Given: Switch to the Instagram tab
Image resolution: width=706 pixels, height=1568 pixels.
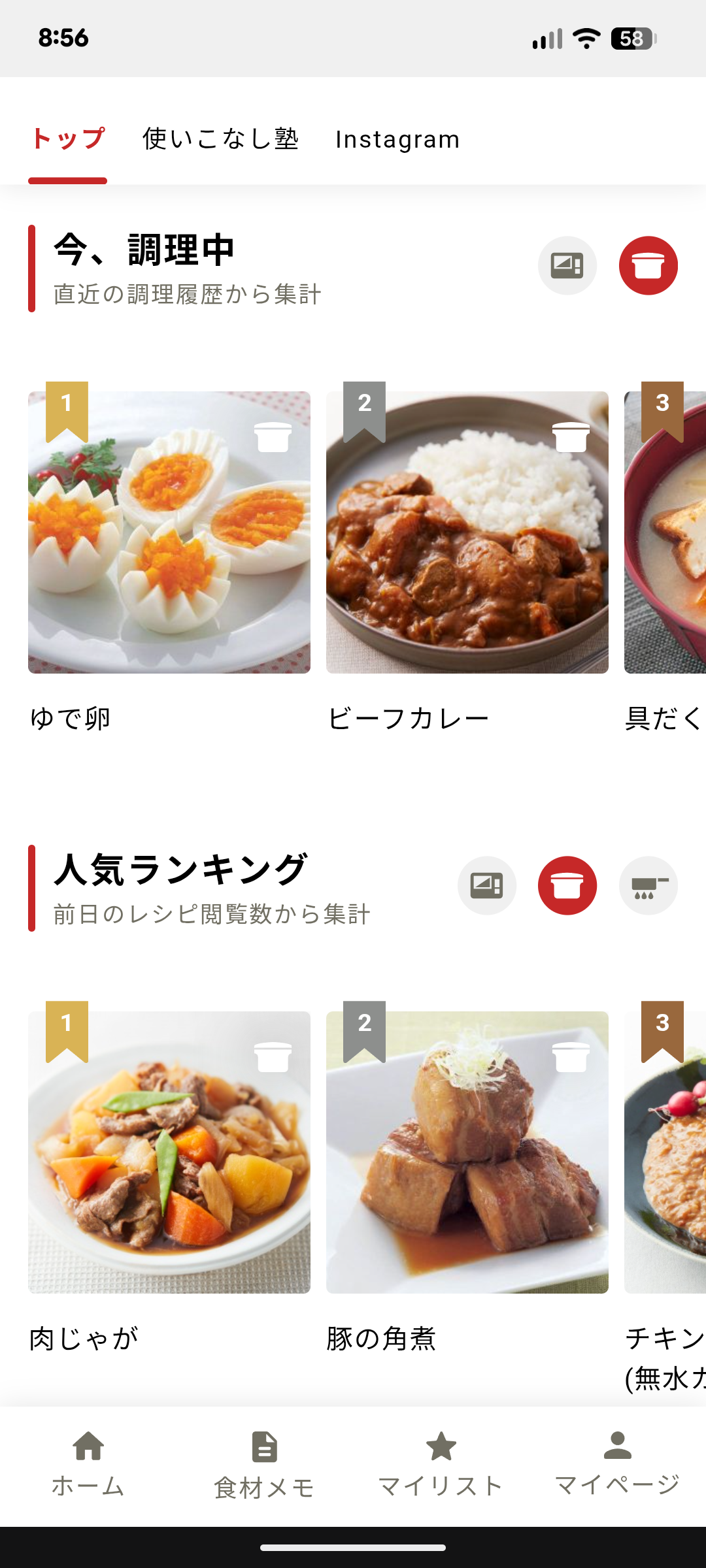Looking at the screenshot, I should (397, 139).
